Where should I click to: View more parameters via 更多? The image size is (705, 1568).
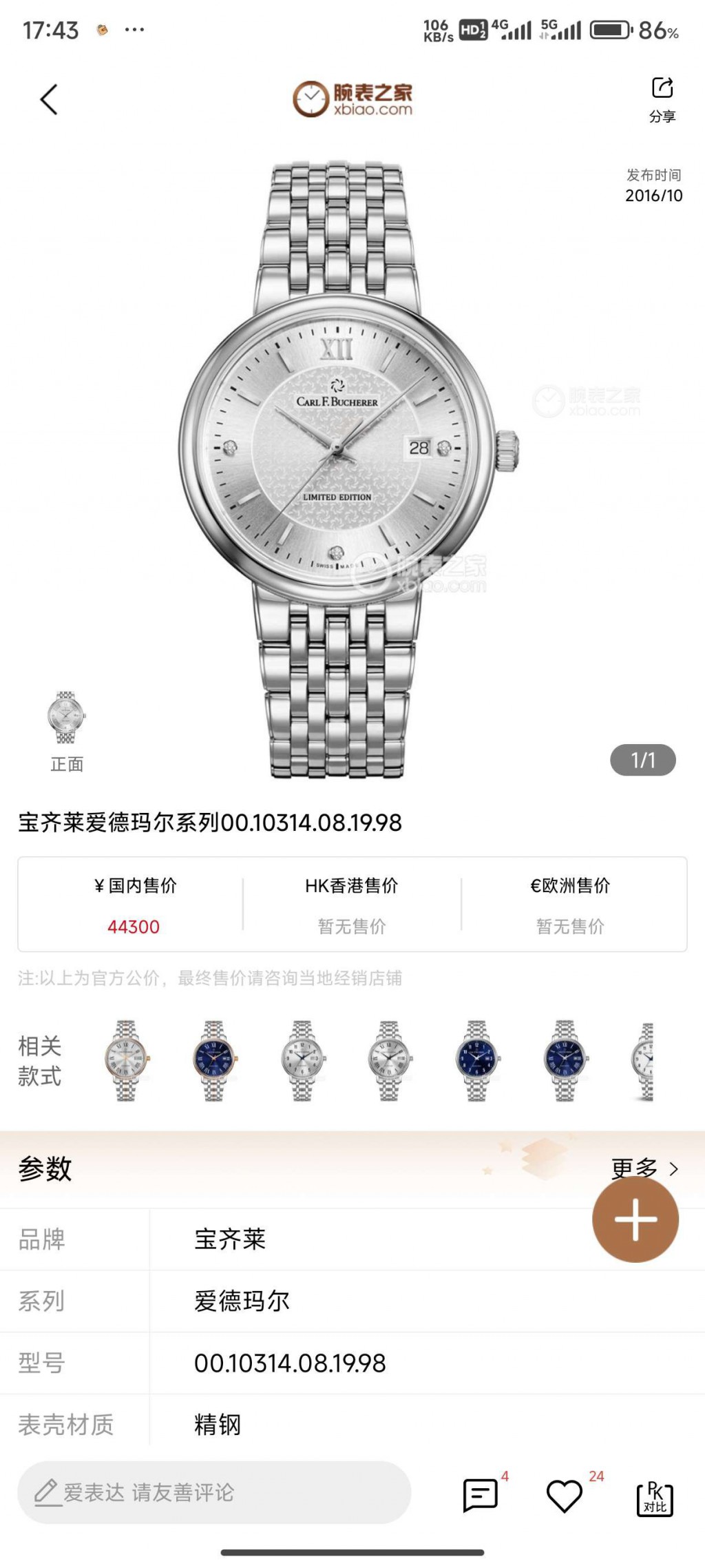(644, 1168)
